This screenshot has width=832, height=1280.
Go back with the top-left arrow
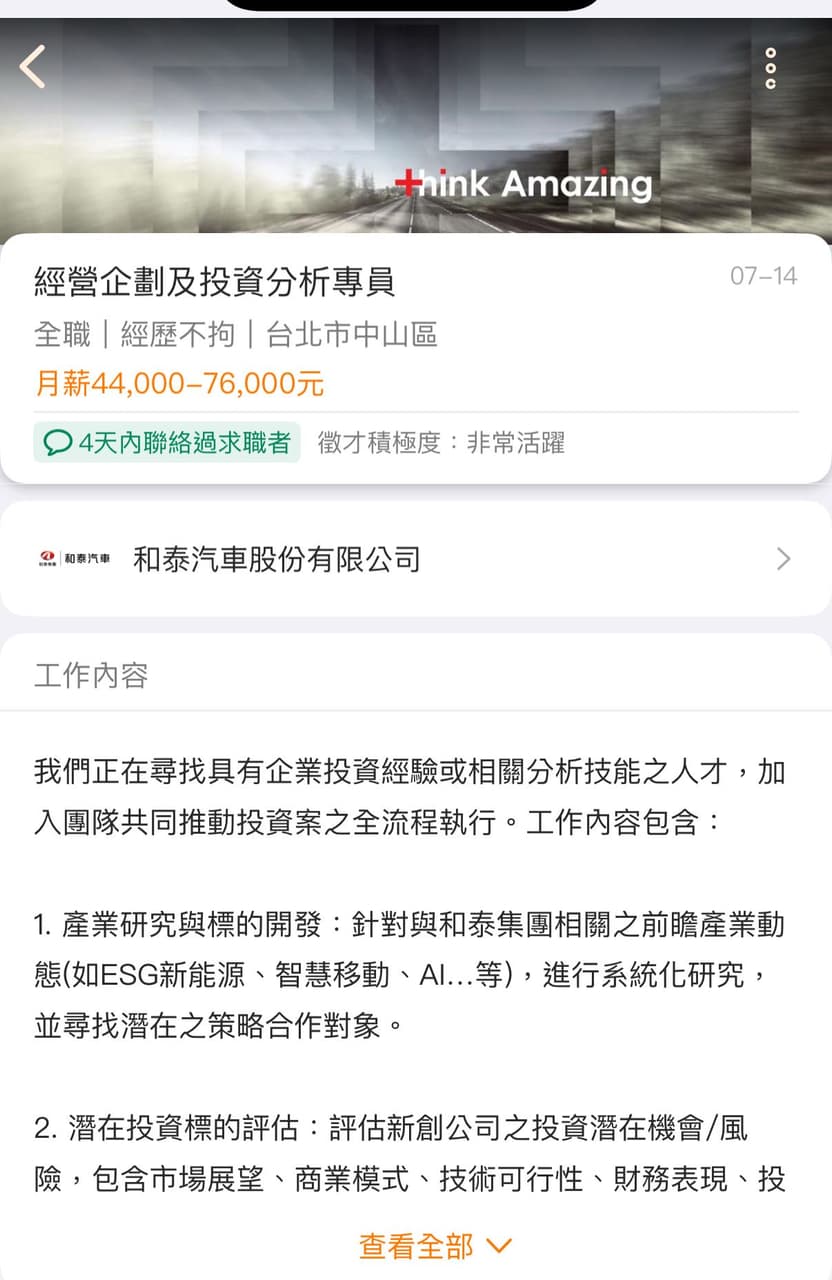pos(33,67)
